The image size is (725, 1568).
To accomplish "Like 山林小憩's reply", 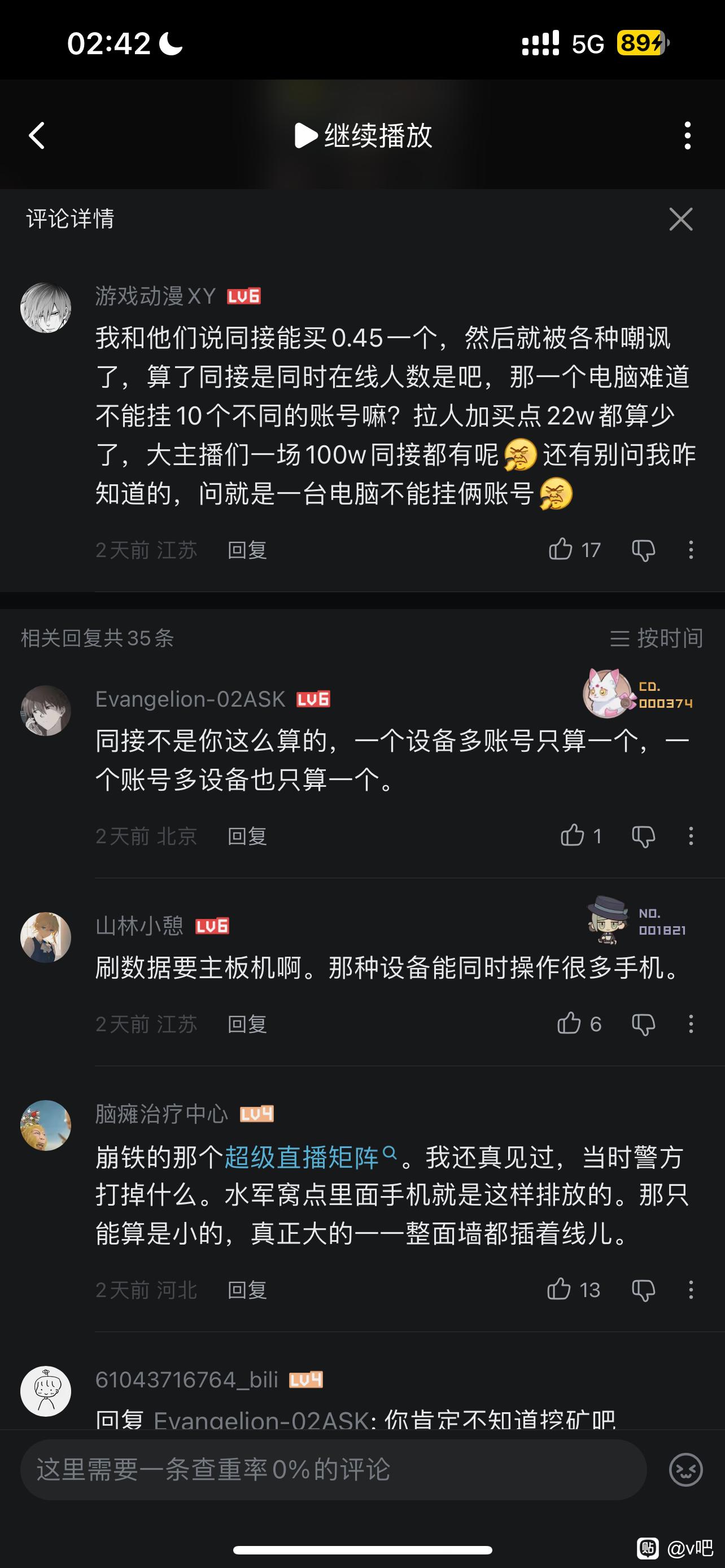I will tap(569, 1024).
